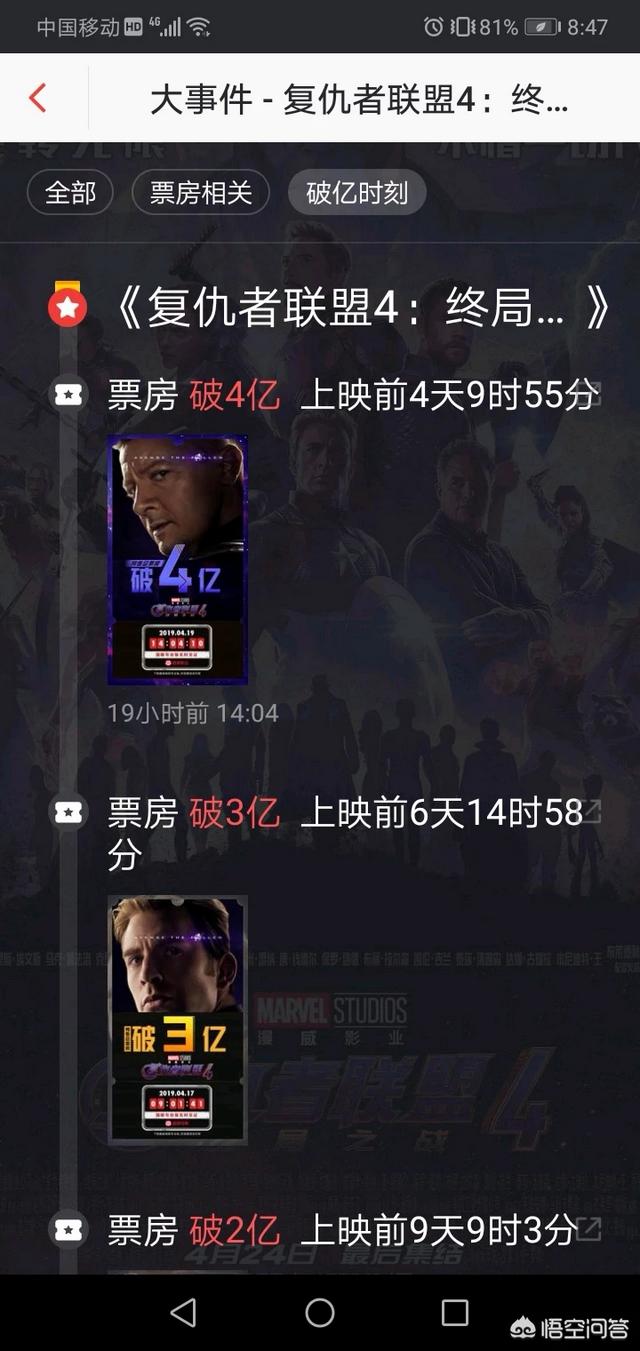
Task: Select the 全部 filter chip
Action: coord(70,193)
